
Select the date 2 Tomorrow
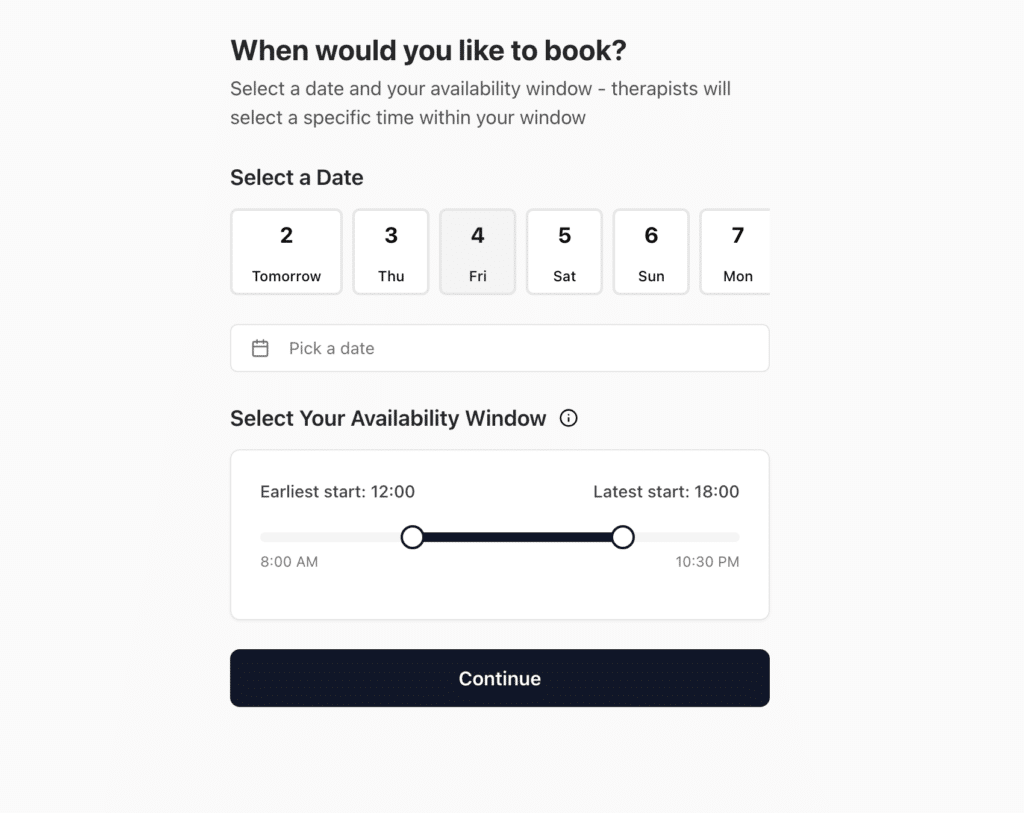coord(286,252)
